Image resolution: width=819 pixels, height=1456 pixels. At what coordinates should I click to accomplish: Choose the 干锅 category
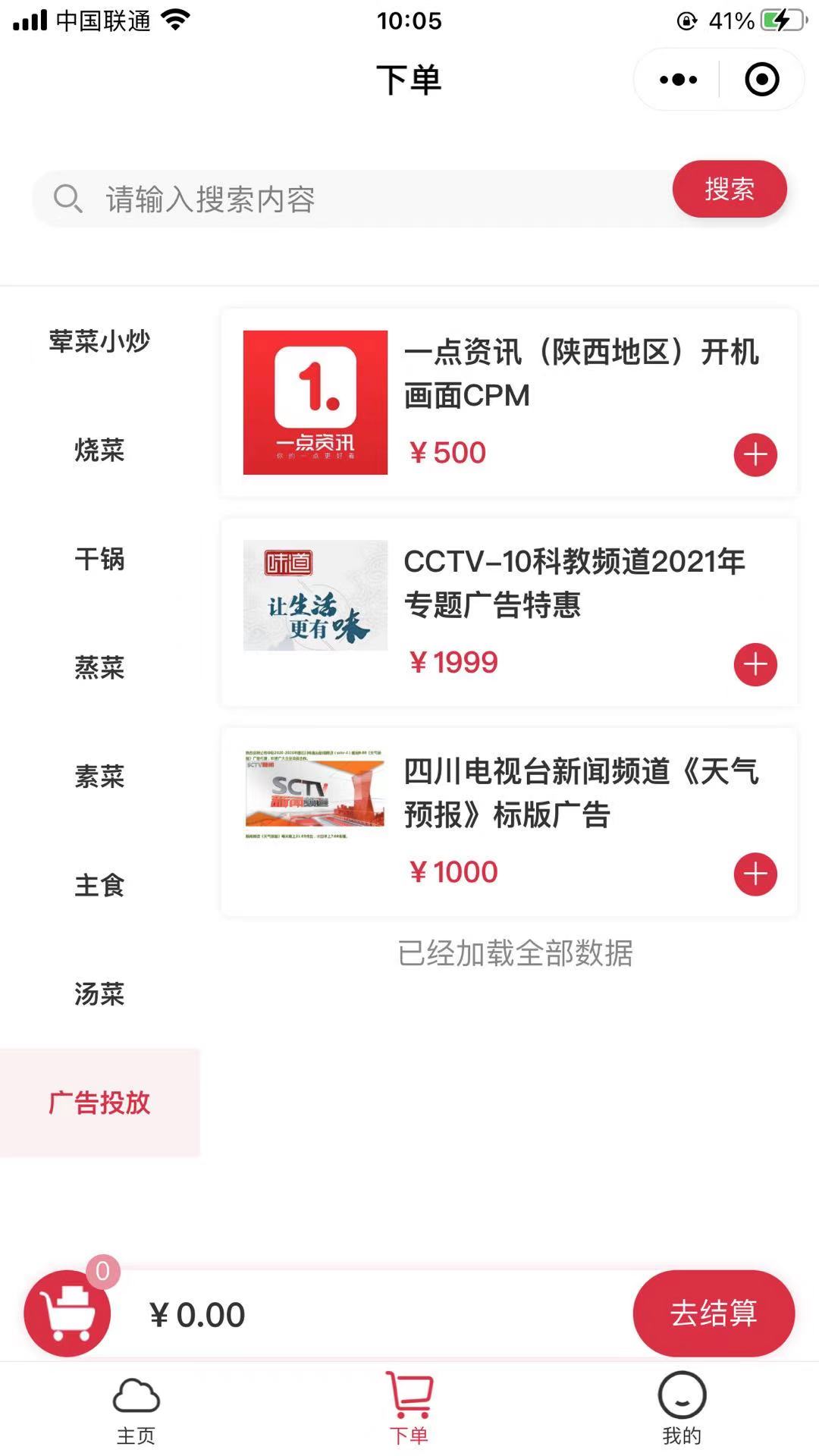click(99, 560)
